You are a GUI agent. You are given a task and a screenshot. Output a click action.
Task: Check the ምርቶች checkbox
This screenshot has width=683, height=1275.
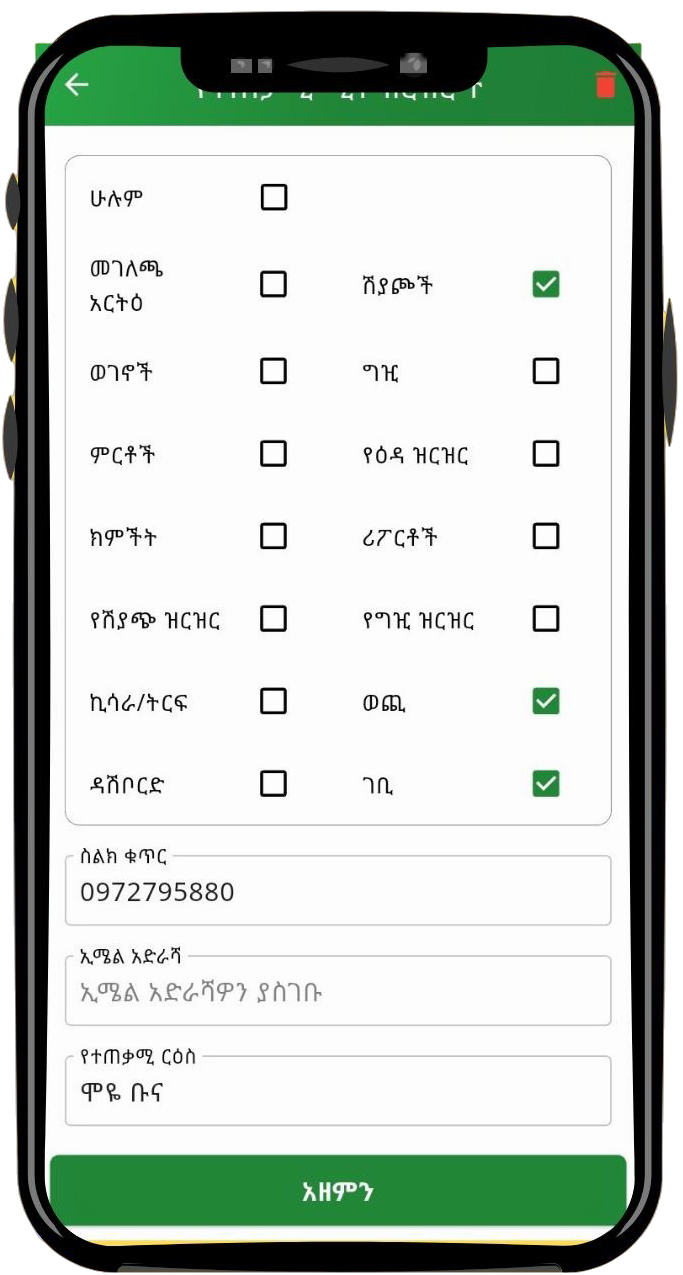pyautogui.click(x=274, y=454)
